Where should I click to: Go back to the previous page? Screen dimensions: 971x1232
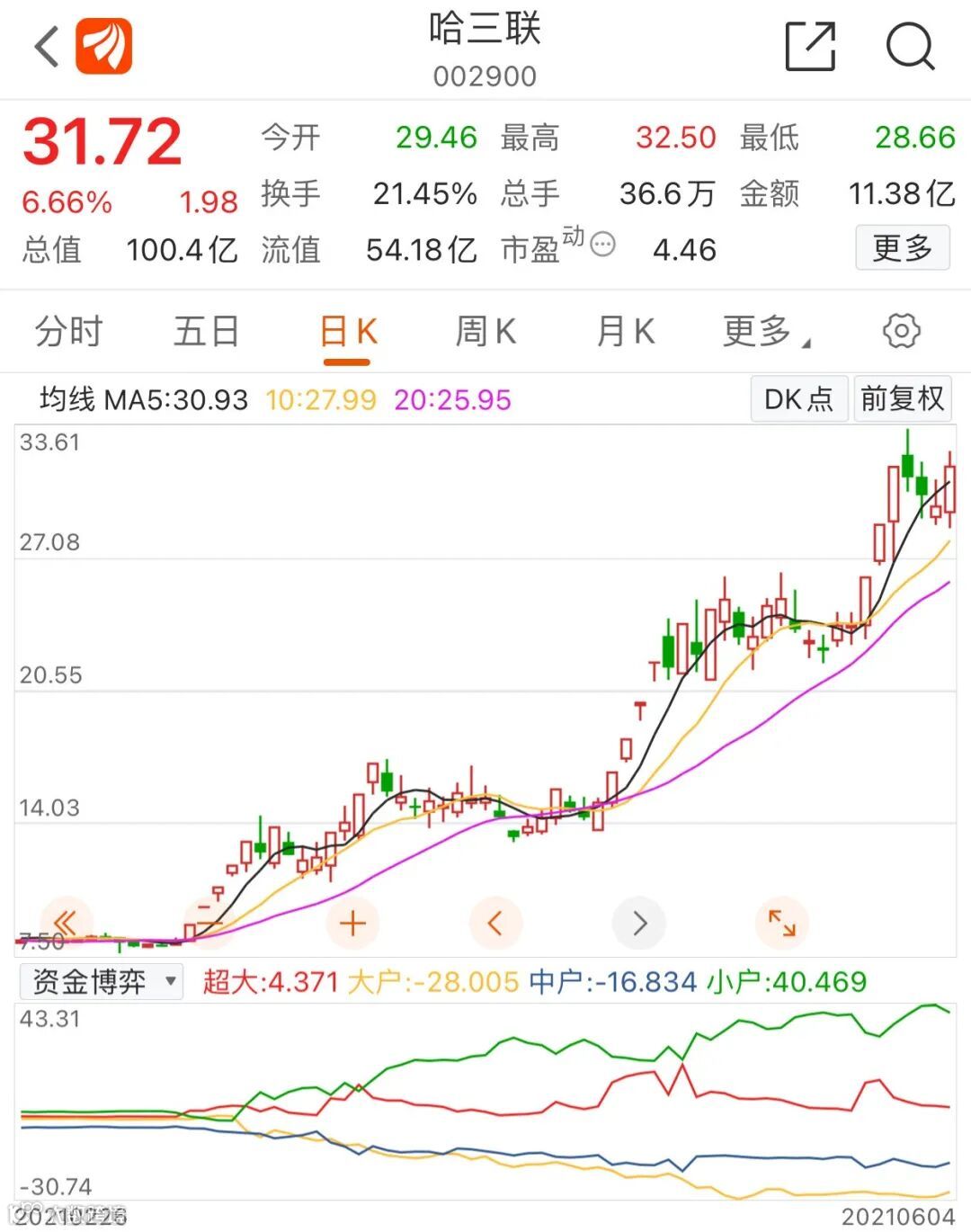[x=47, y=47]
